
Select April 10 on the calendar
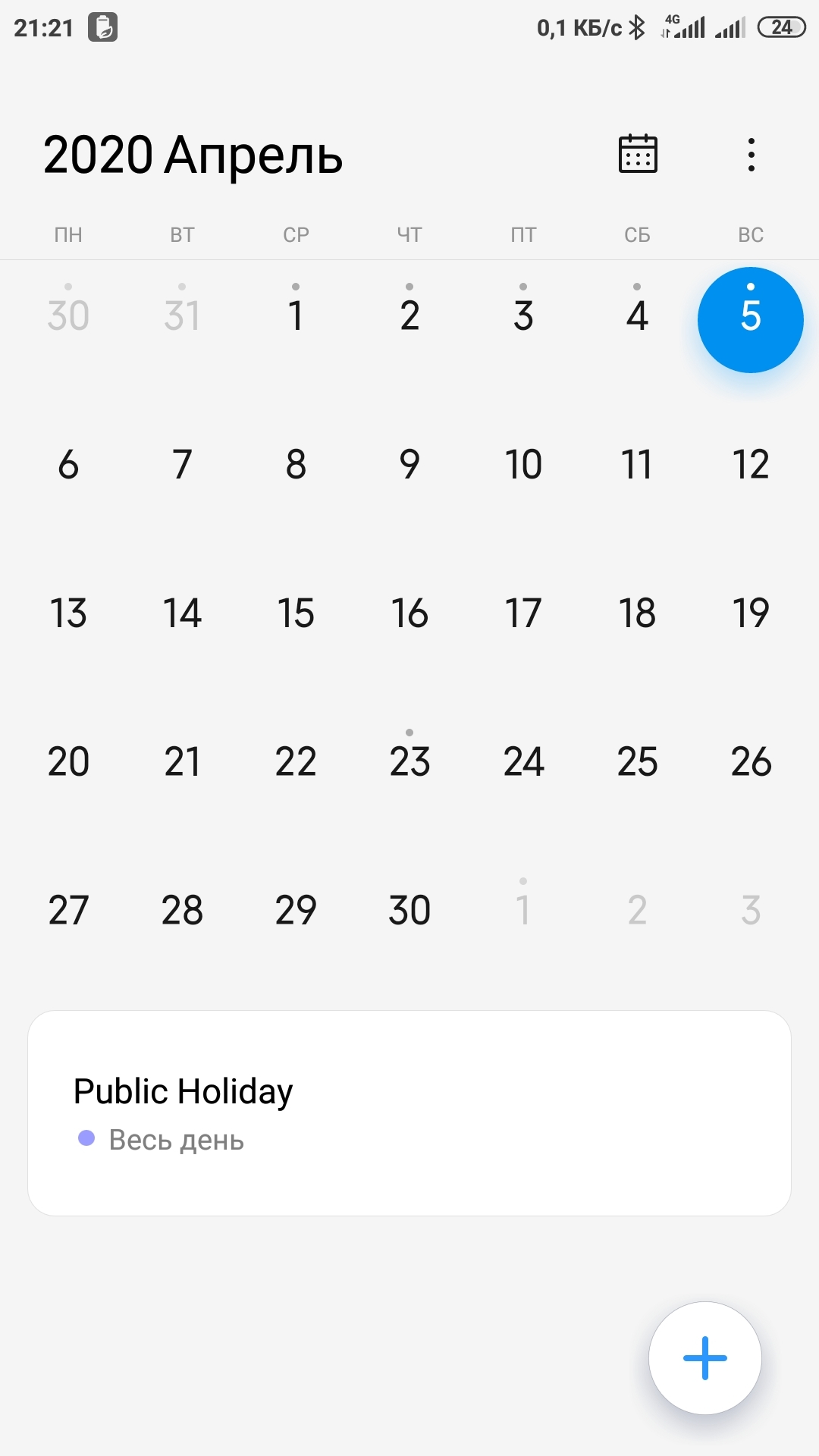pyautogui.click(x=523, y=464)
